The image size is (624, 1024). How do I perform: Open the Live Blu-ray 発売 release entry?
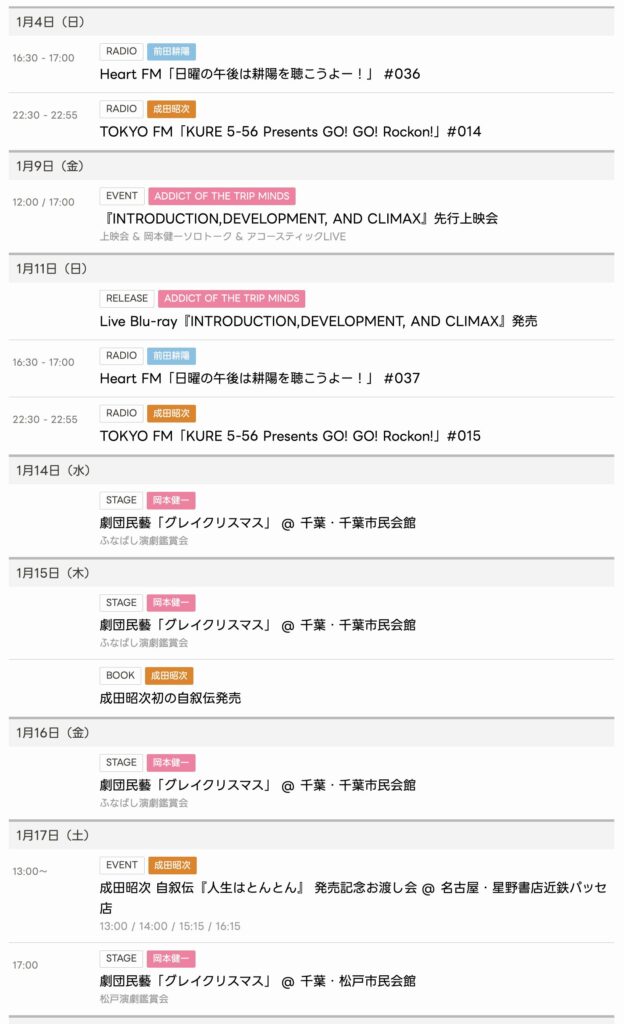[318, 321]
